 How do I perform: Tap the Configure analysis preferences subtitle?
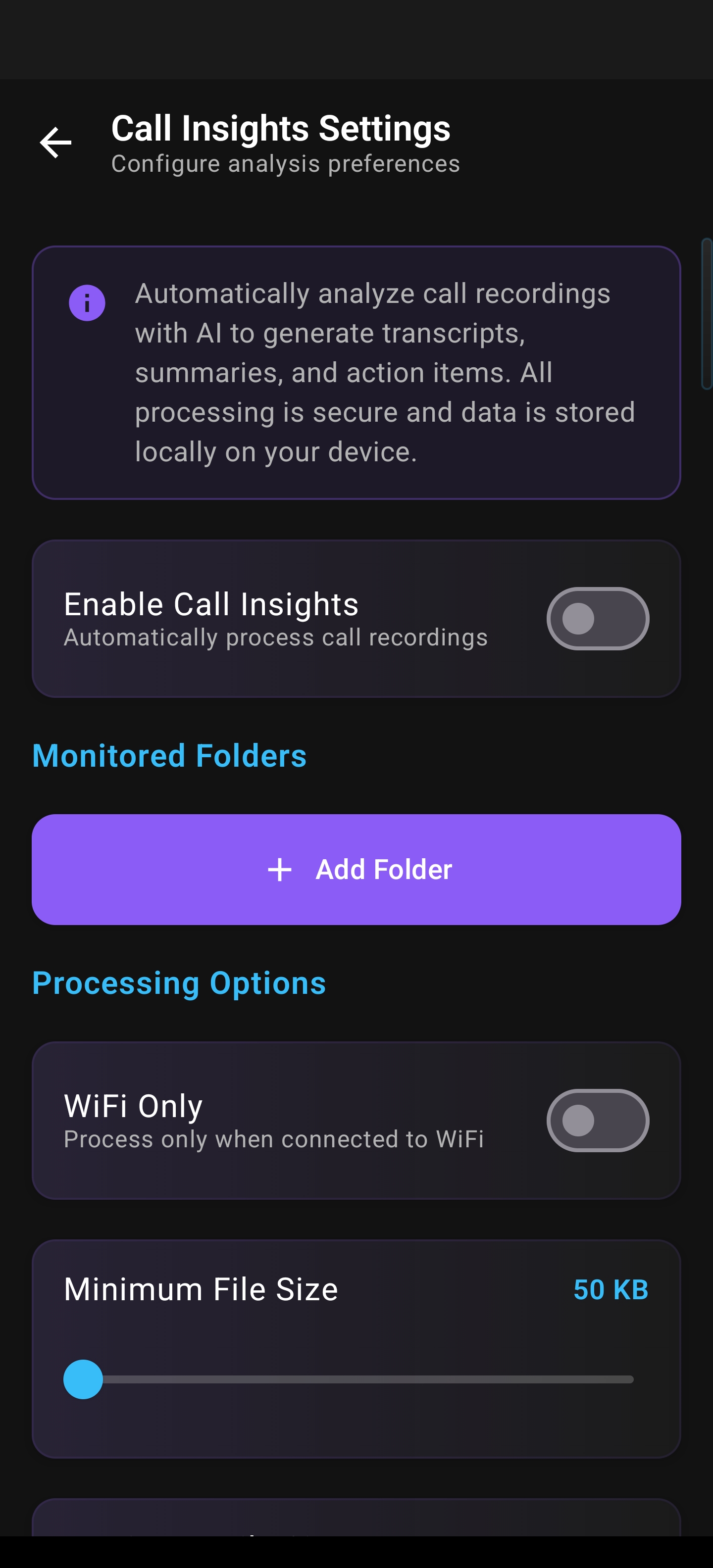coord(286,163)
